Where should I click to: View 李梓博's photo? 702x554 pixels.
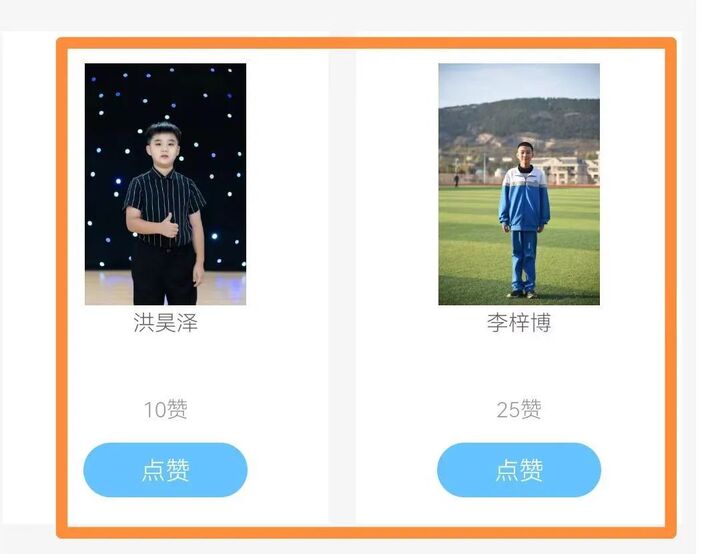coord(519,184)
